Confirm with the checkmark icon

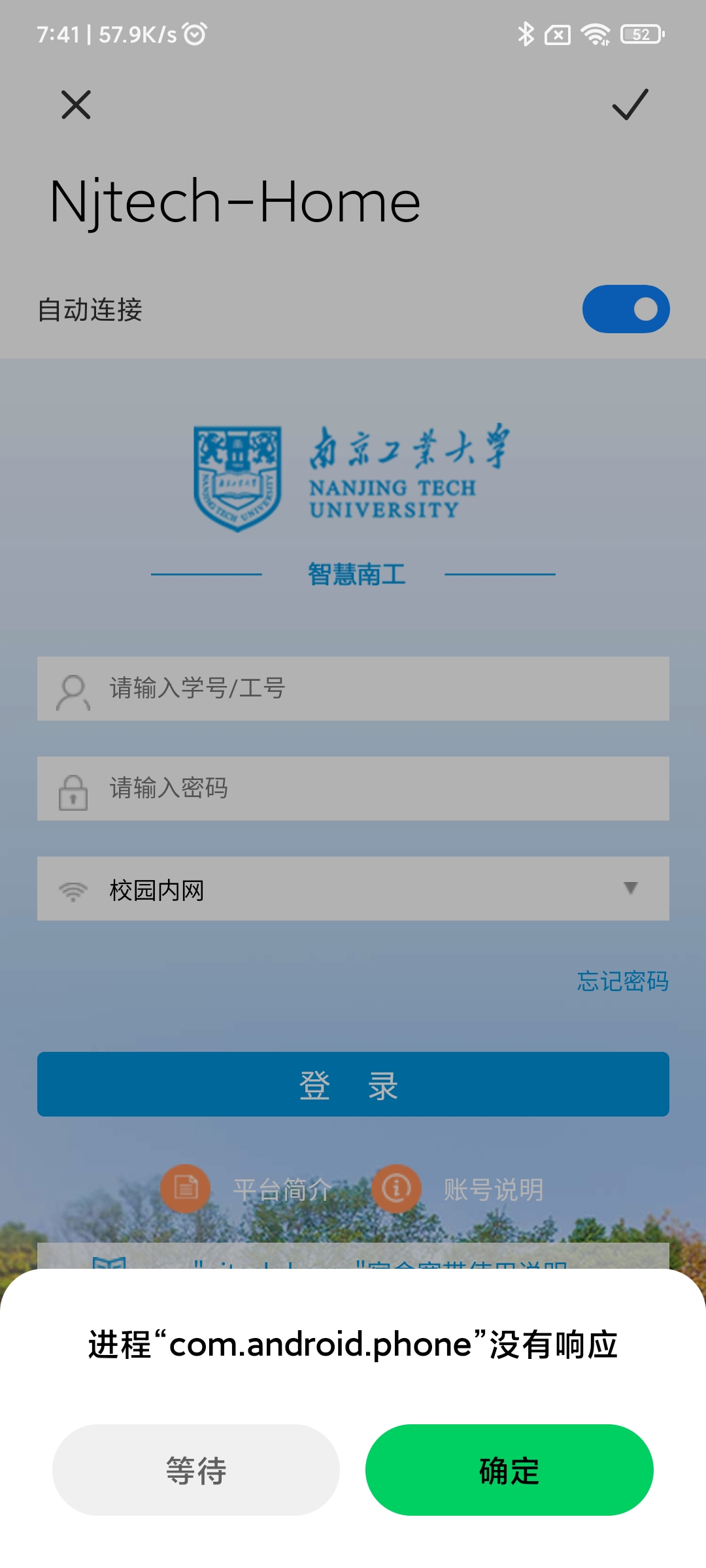[x=630, y=105]
